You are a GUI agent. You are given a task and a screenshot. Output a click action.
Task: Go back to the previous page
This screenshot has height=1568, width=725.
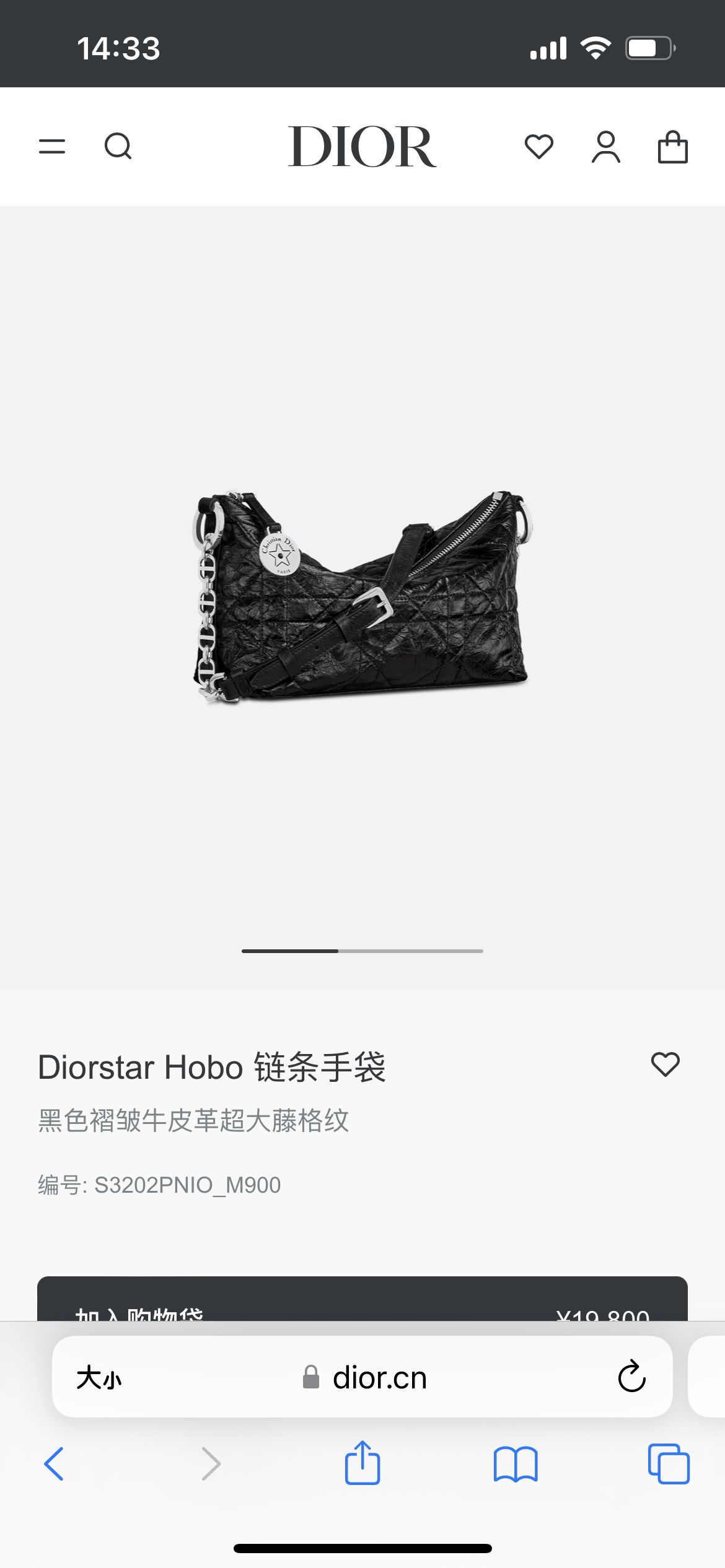(x=54, y=1464)
